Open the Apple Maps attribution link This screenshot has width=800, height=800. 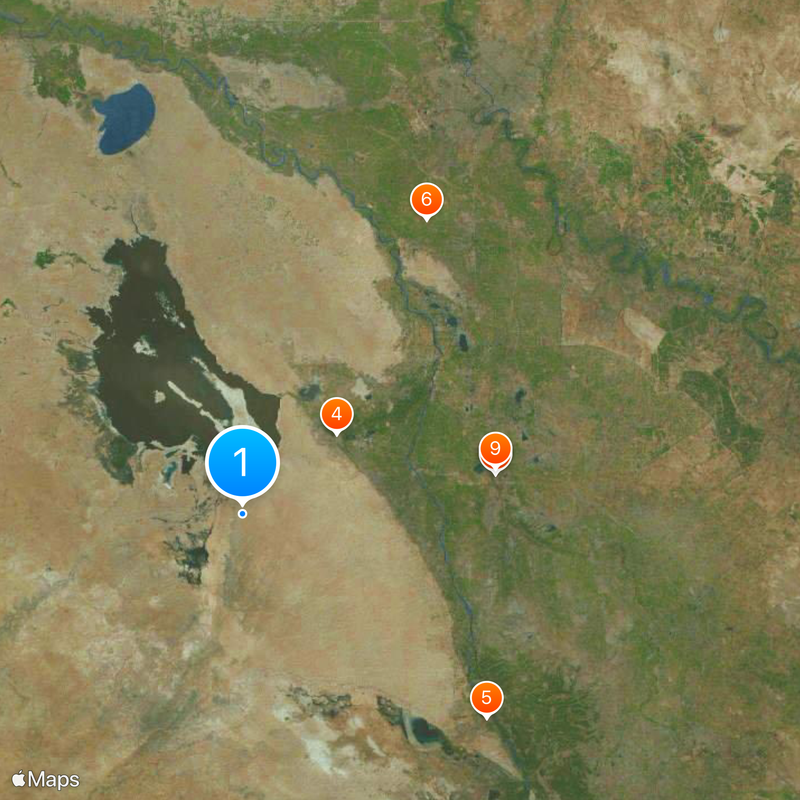coord(46,779)
